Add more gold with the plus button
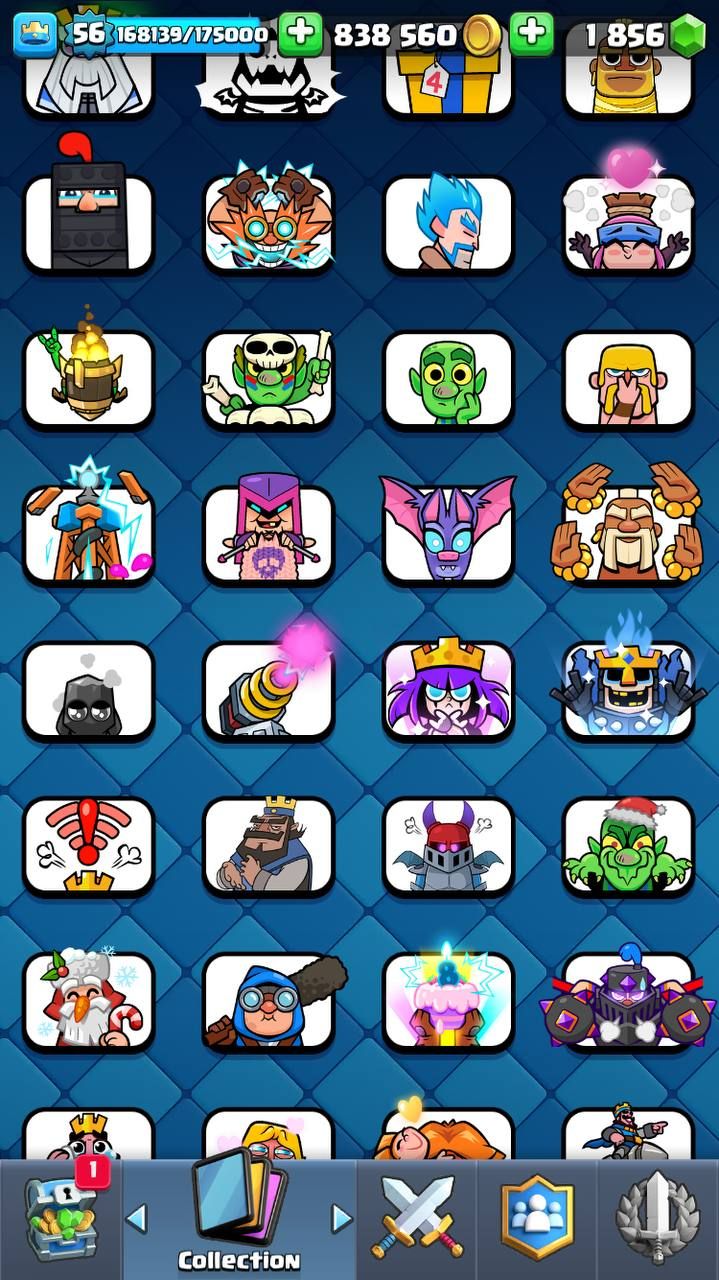 pyautogui.click(x=299, y=35)
